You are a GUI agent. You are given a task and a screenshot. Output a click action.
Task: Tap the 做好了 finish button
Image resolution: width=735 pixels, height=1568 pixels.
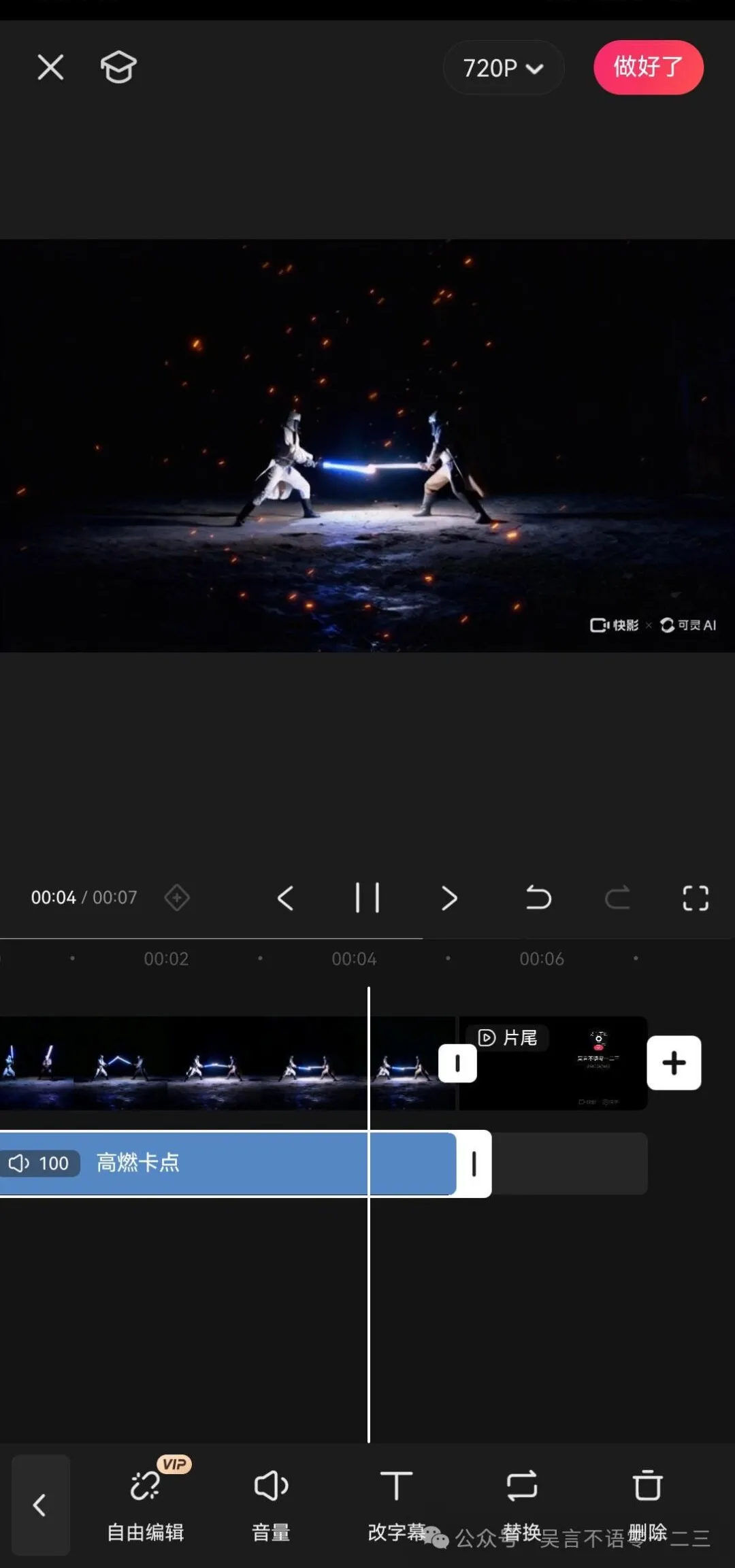[x=648, y=67]
